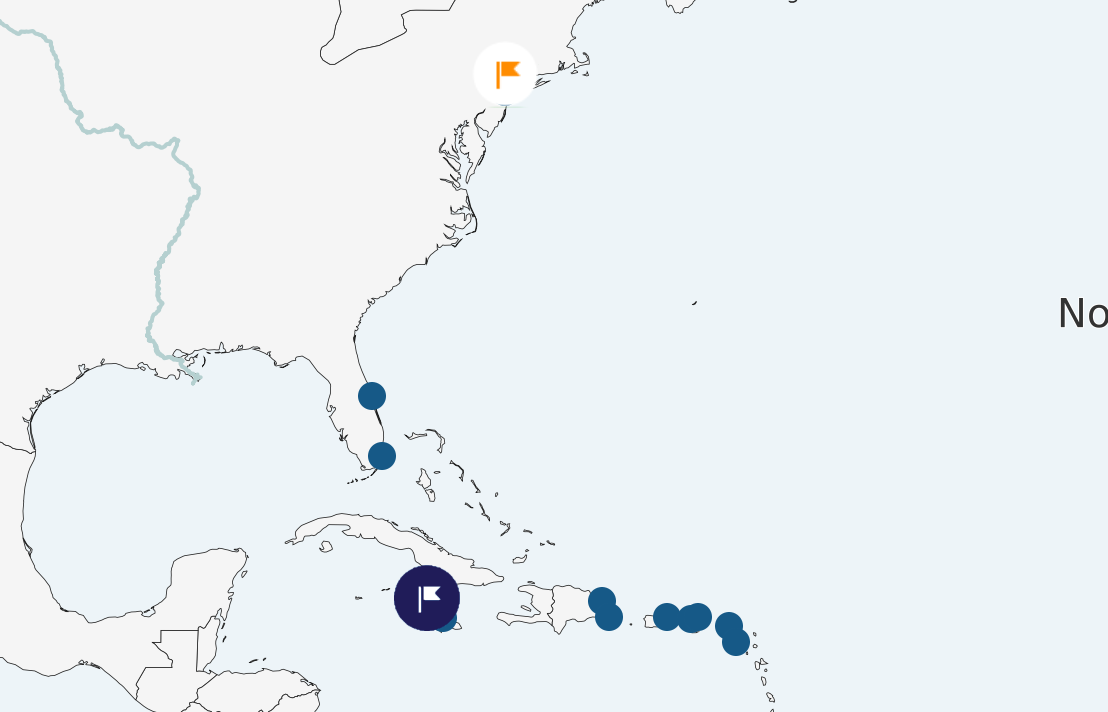Select the blue port dot at Miami
This screenshot has height=712, width=1108.
[382, 456]
